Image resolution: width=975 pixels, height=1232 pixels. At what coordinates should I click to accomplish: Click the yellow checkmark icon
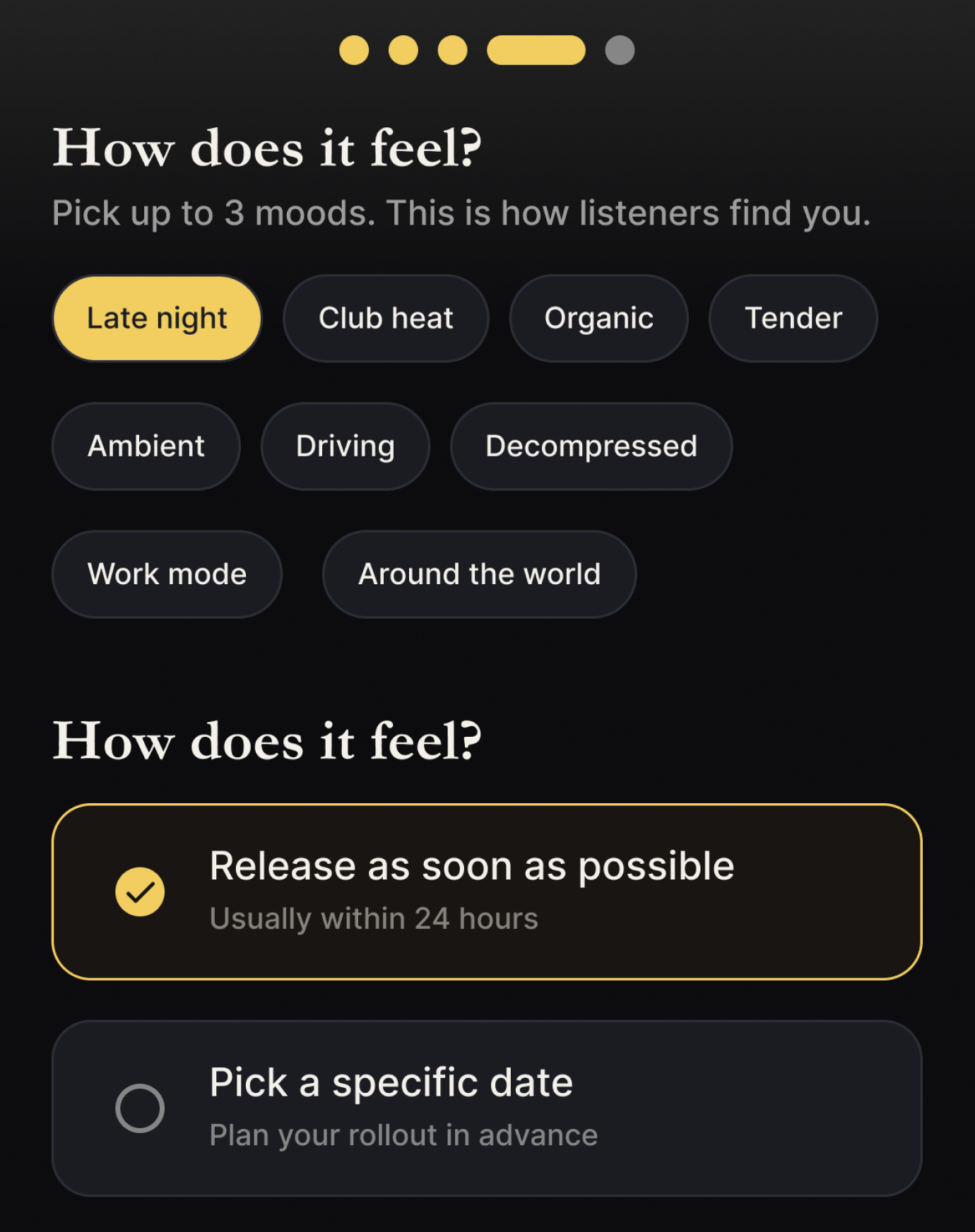click(139, 890)
